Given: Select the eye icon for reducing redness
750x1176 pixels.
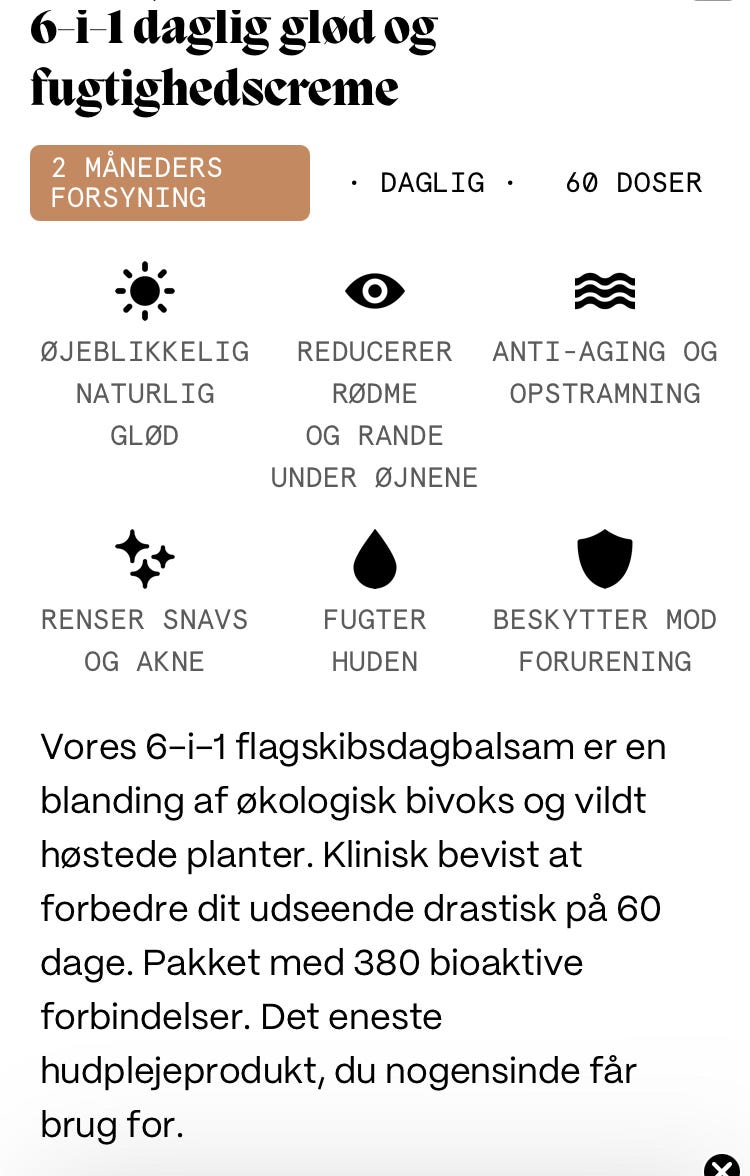Looking at the screenshot, I should [375, 291].
